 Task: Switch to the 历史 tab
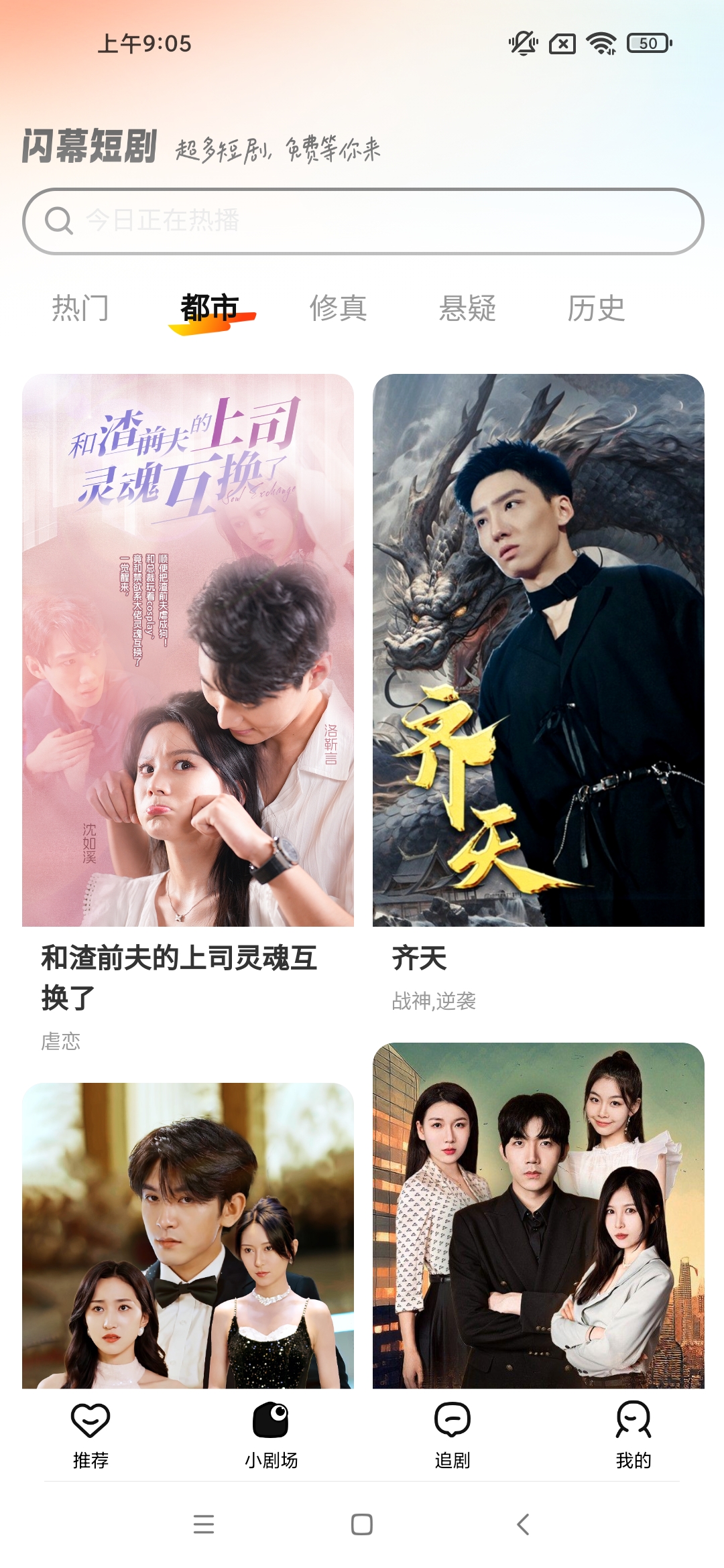click(x=596, y=308)
